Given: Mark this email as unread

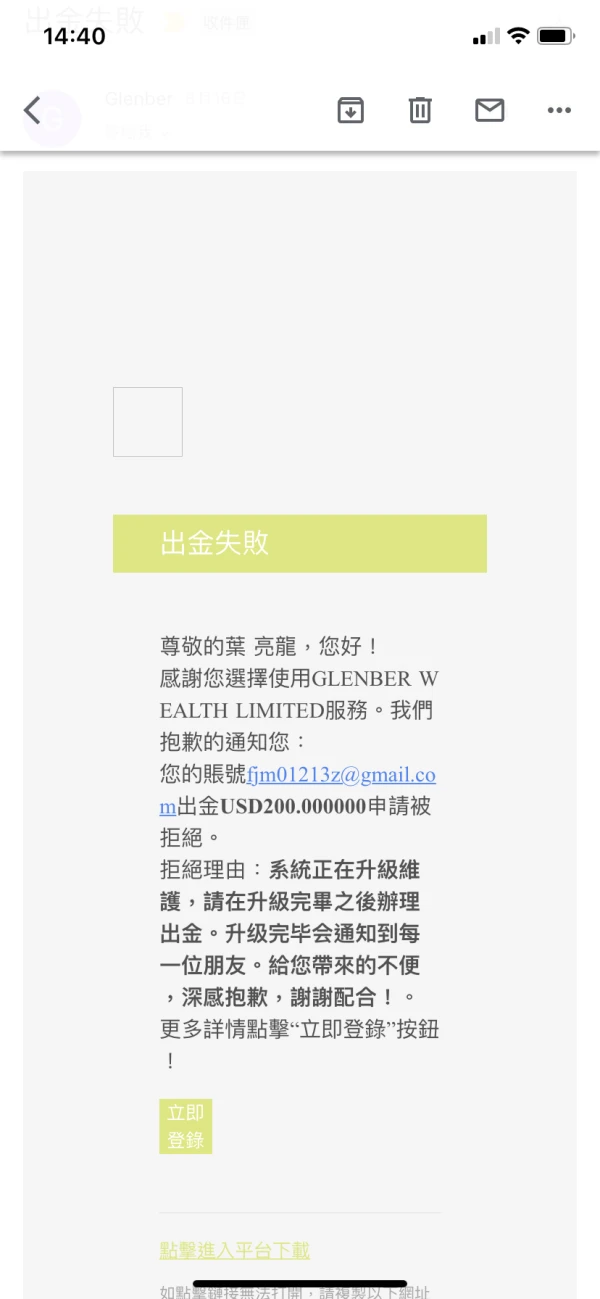Looking at the screenshot, I should click(x=489, y=110).
